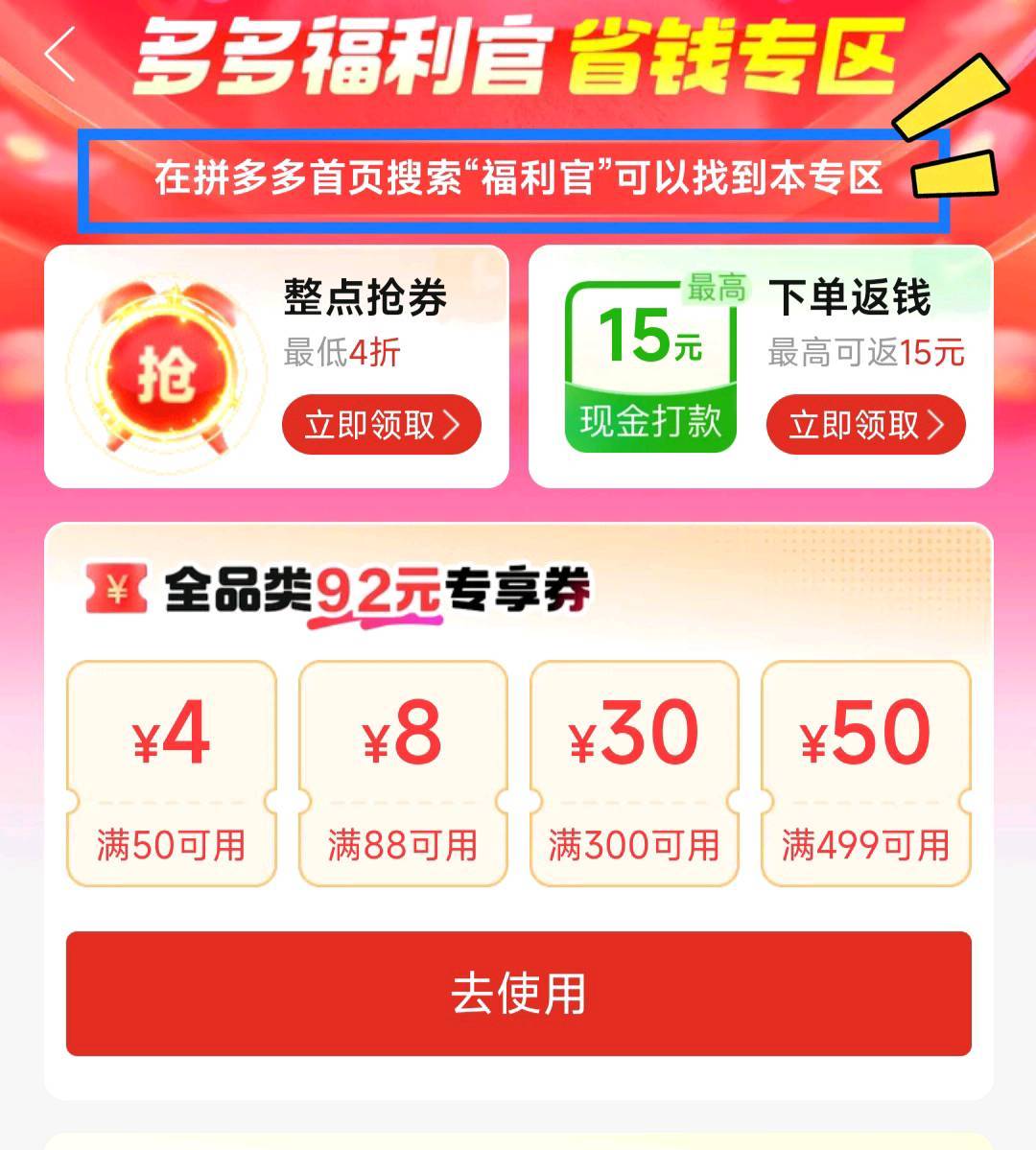Select the ¥4 coupon, 满50可用
The image size is (1036, 1150).
coord(171,772)
